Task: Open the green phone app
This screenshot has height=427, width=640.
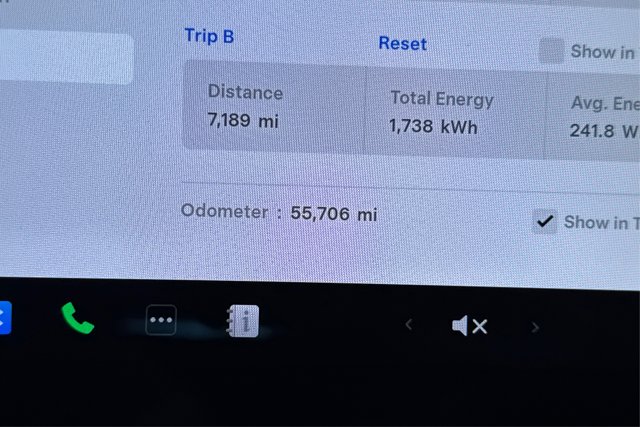Action: 77,319
